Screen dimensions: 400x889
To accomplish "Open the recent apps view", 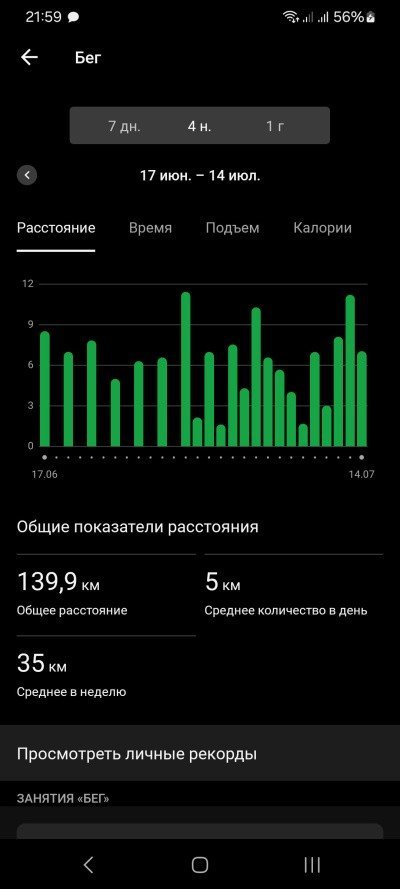I will click(x=312, y=864).
